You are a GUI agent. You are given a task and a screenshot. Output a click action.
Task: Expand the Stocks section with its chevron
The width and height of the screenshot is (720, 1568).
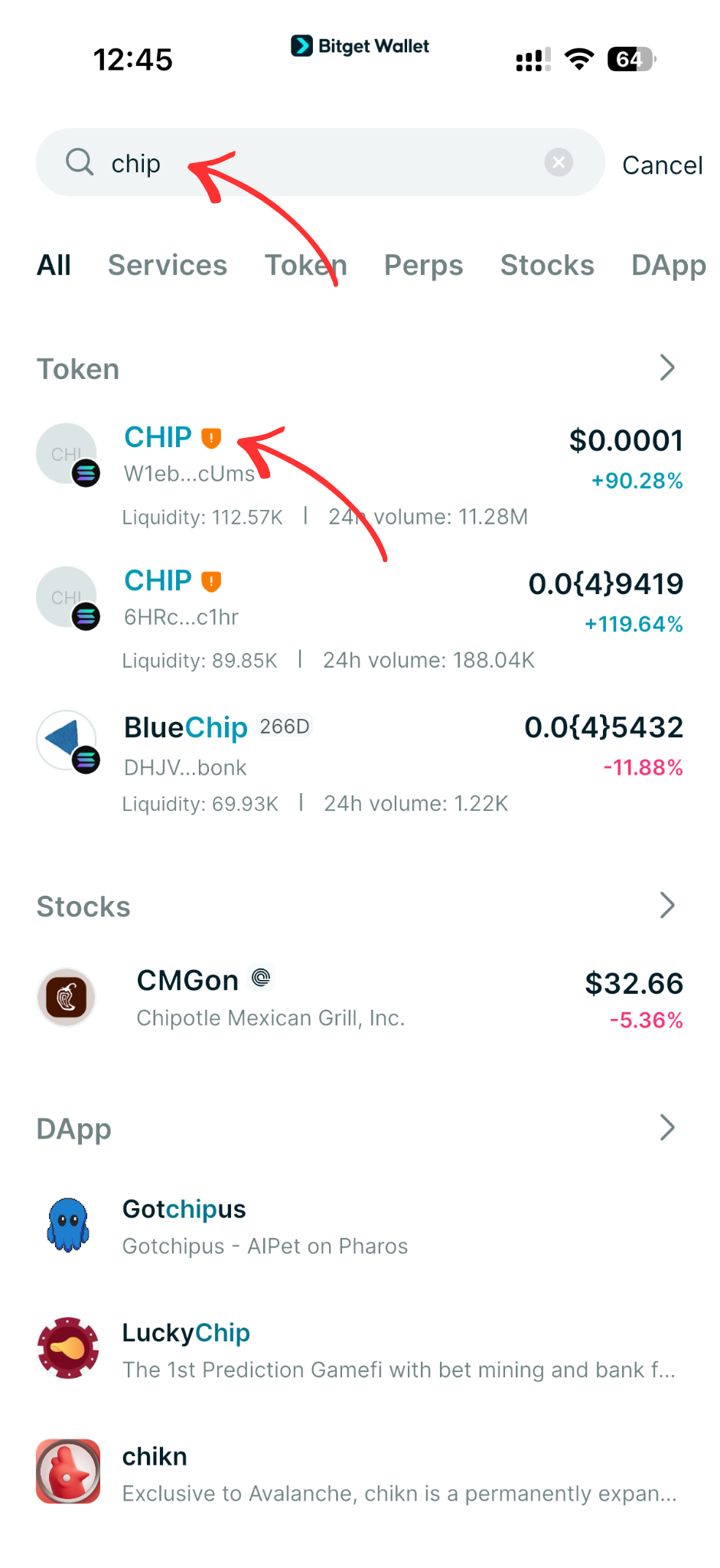[666, 906]
